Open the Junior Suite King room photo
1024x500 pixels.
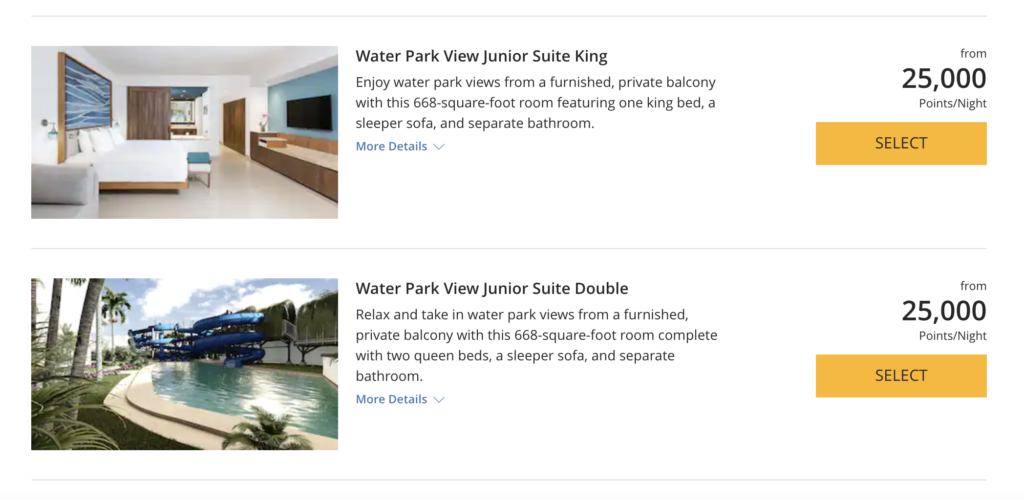184,132
